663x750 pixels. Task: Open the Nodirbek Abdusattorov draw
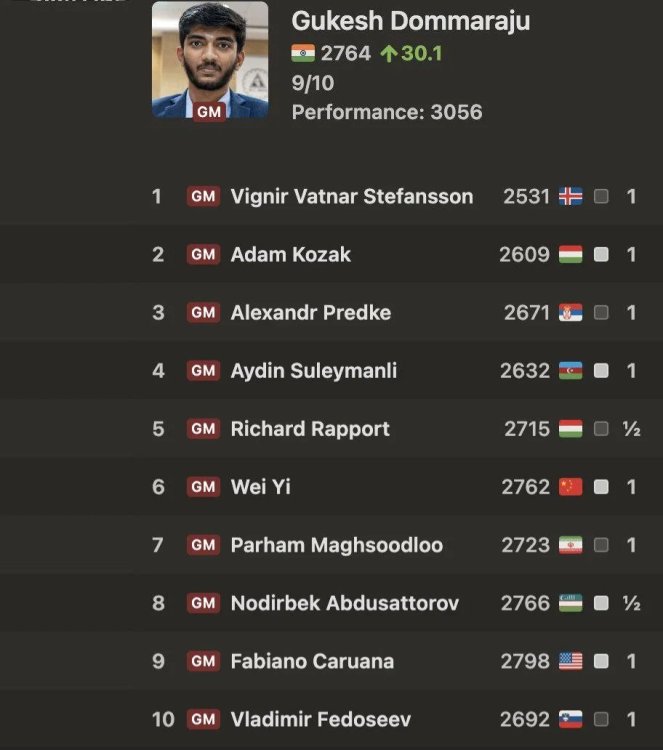(345, 603)
